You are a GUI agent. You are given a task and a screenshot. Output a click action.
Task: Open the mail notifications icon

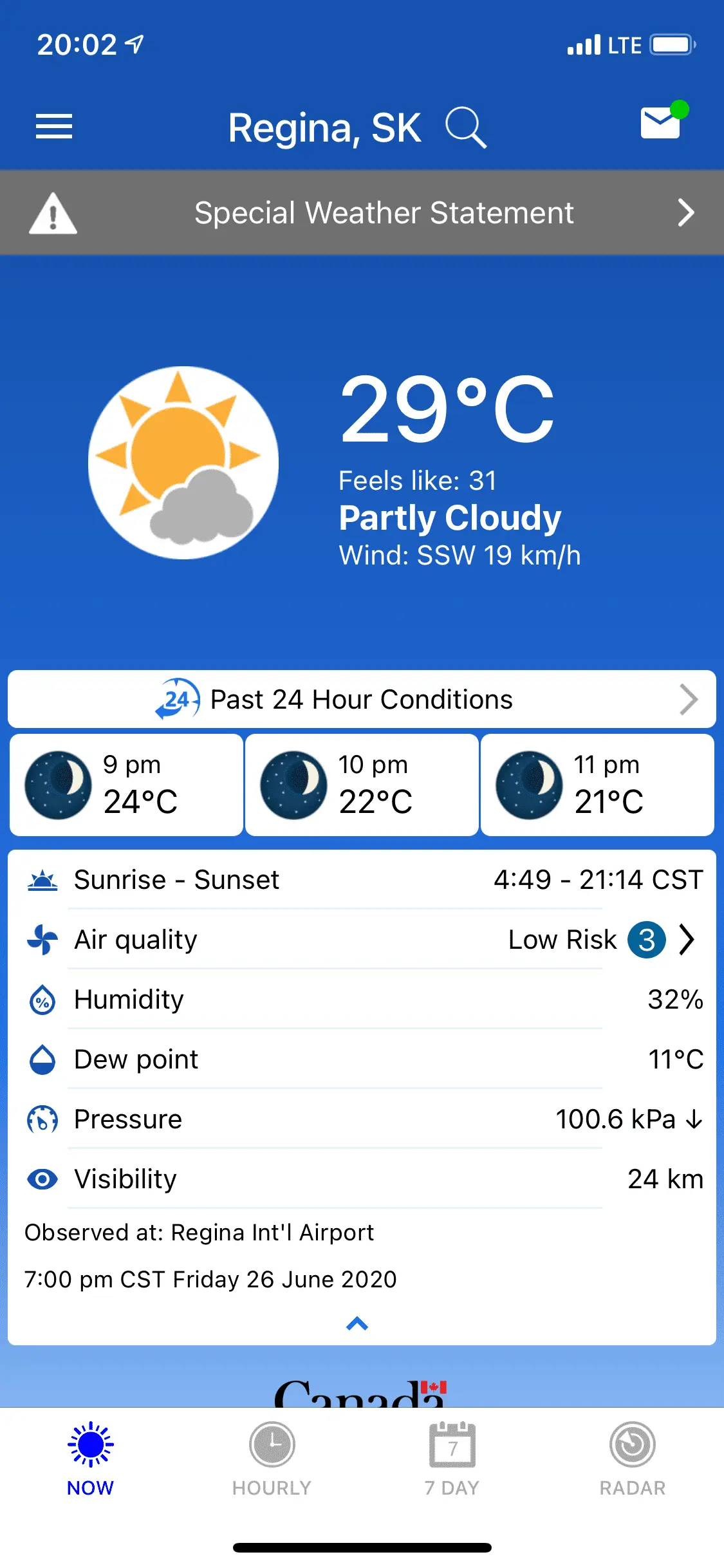coord(661,122)
